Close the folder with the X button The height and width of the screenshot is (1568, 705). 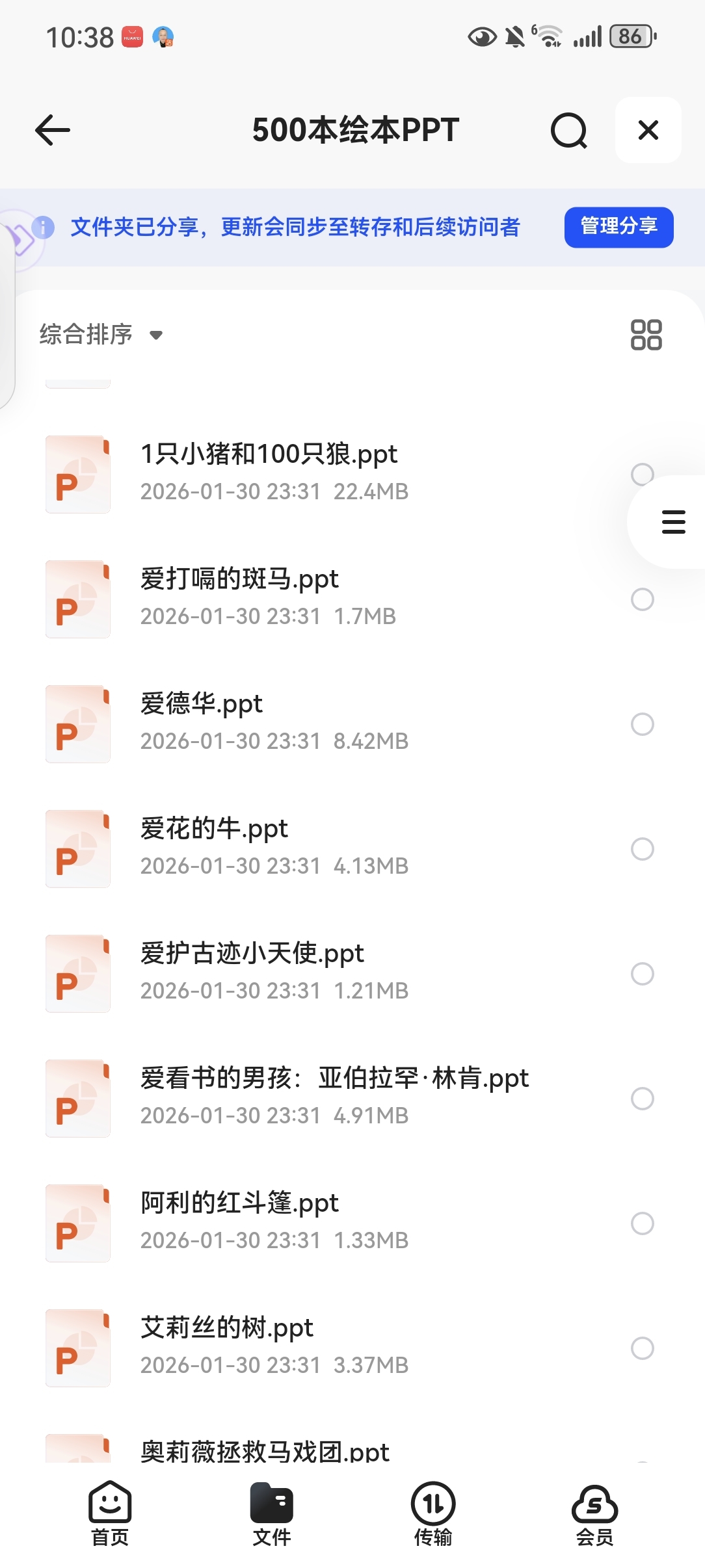[x=648, y=130]
